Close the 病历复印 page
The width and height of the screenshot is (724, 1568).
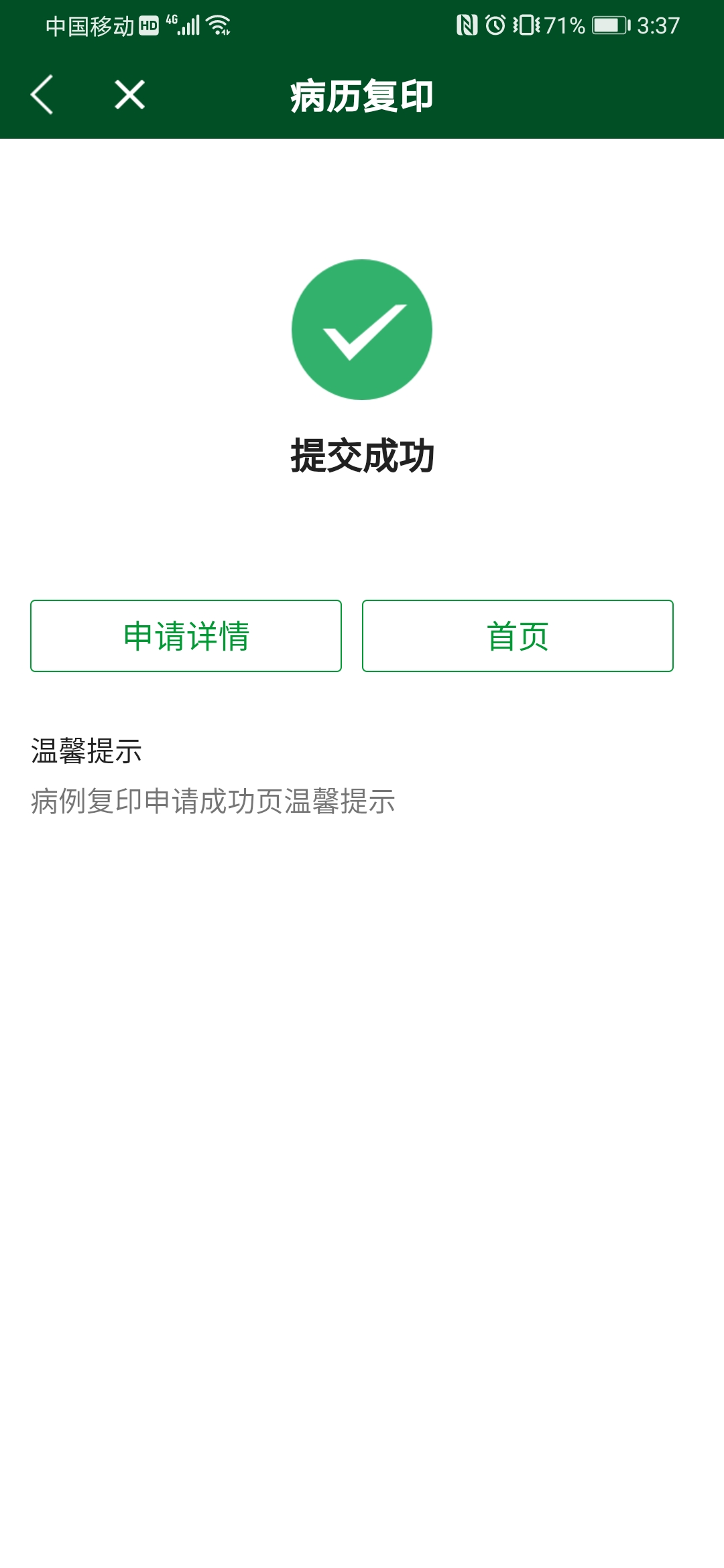pyautogui.click(x=129, y=94)
